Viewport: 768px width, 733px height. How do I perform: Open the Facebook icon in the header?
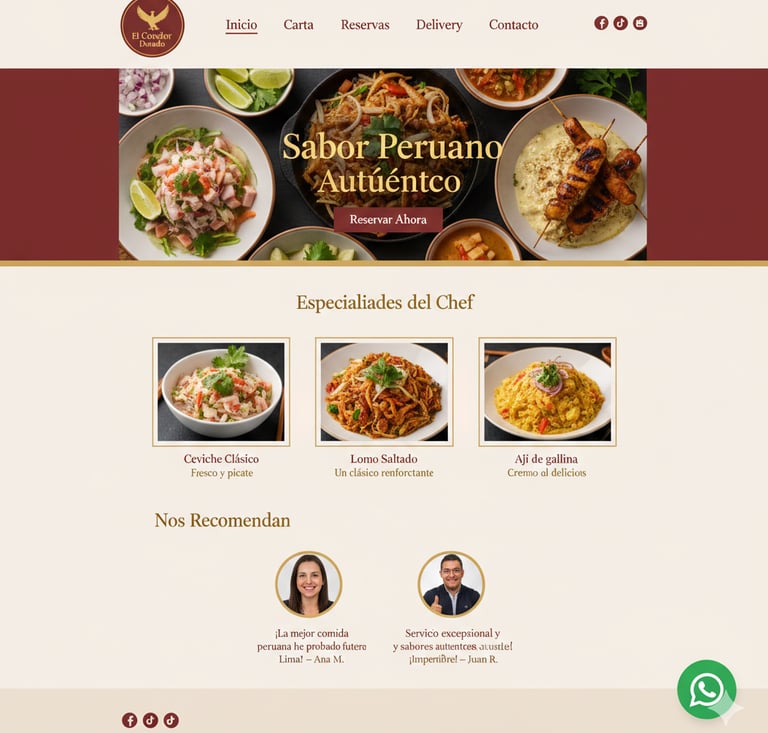[601, 23]
